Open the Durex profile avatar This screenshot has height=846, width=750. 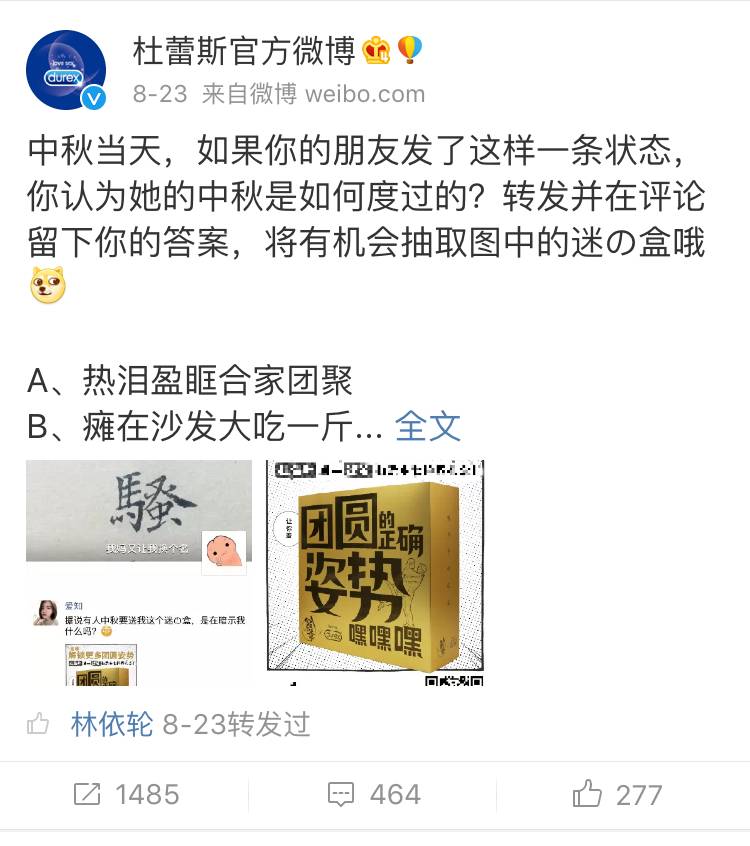66,70
